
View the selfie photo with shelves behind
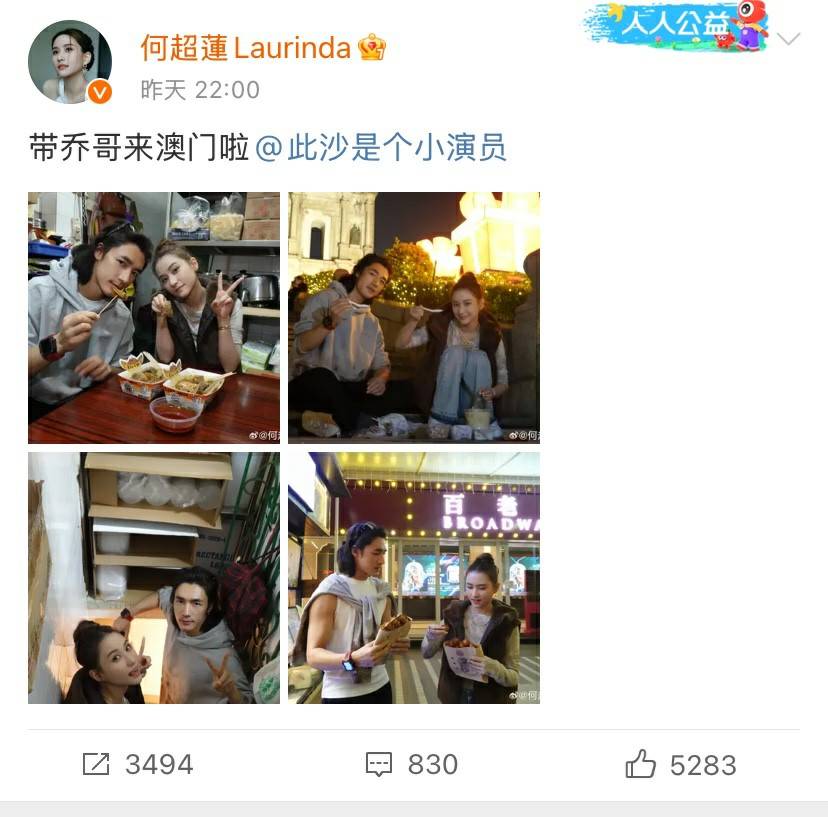pyautogui.click(x=154, y=578)
